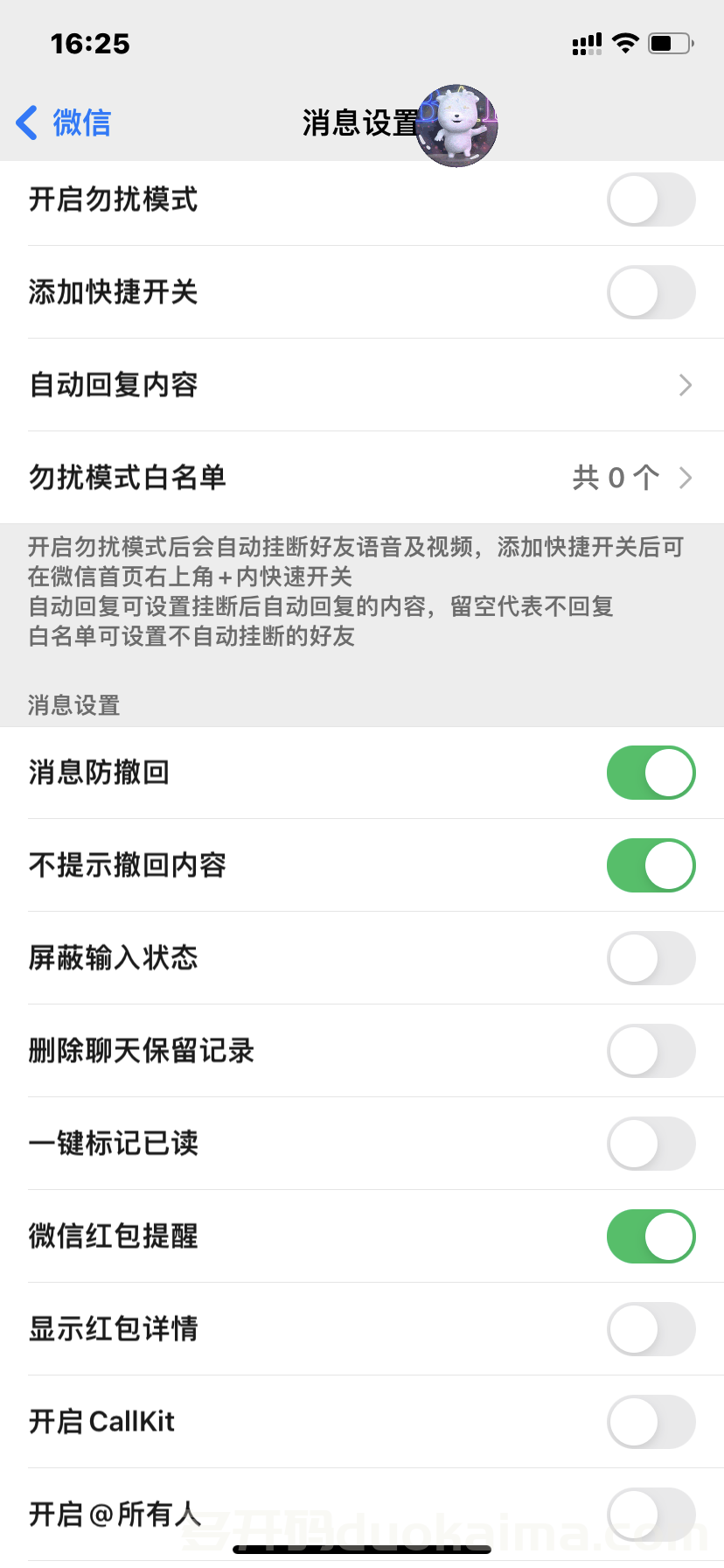The image size is (724, 1568).
Task: Enable 添加快捷开关 switch
Action: [x=651, y=292]
